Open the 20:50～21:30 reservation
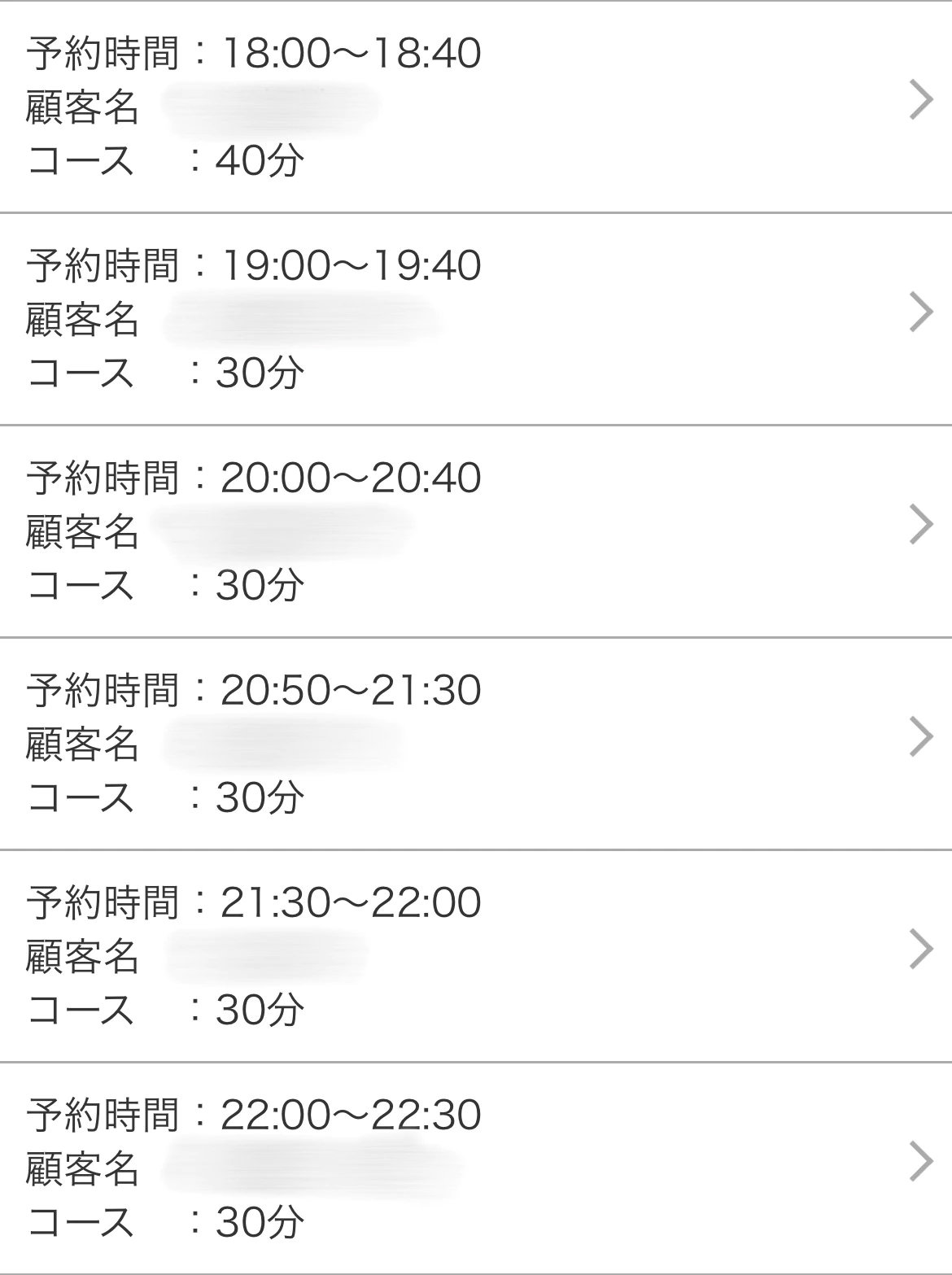 coord(476,743)
